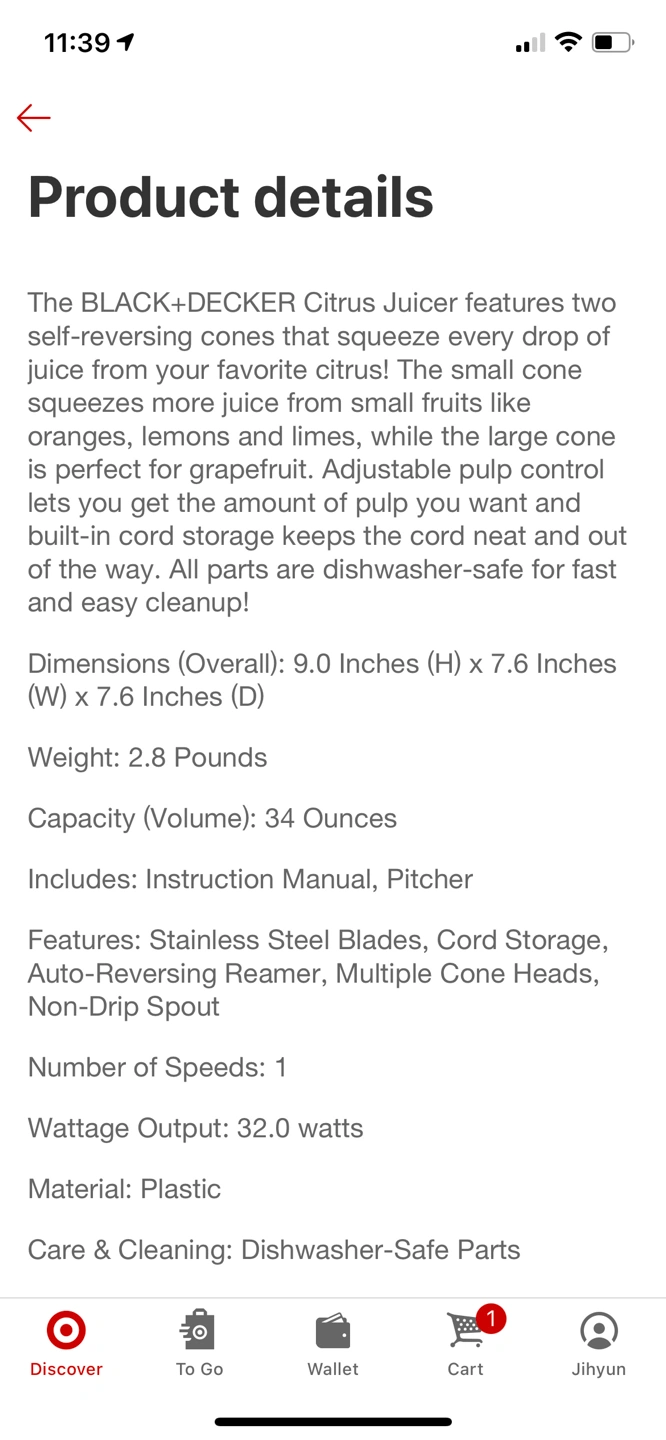View the Cart with one item
Screen dimensions: 666x1440
pyautogui.click(x=466, y=1344)
